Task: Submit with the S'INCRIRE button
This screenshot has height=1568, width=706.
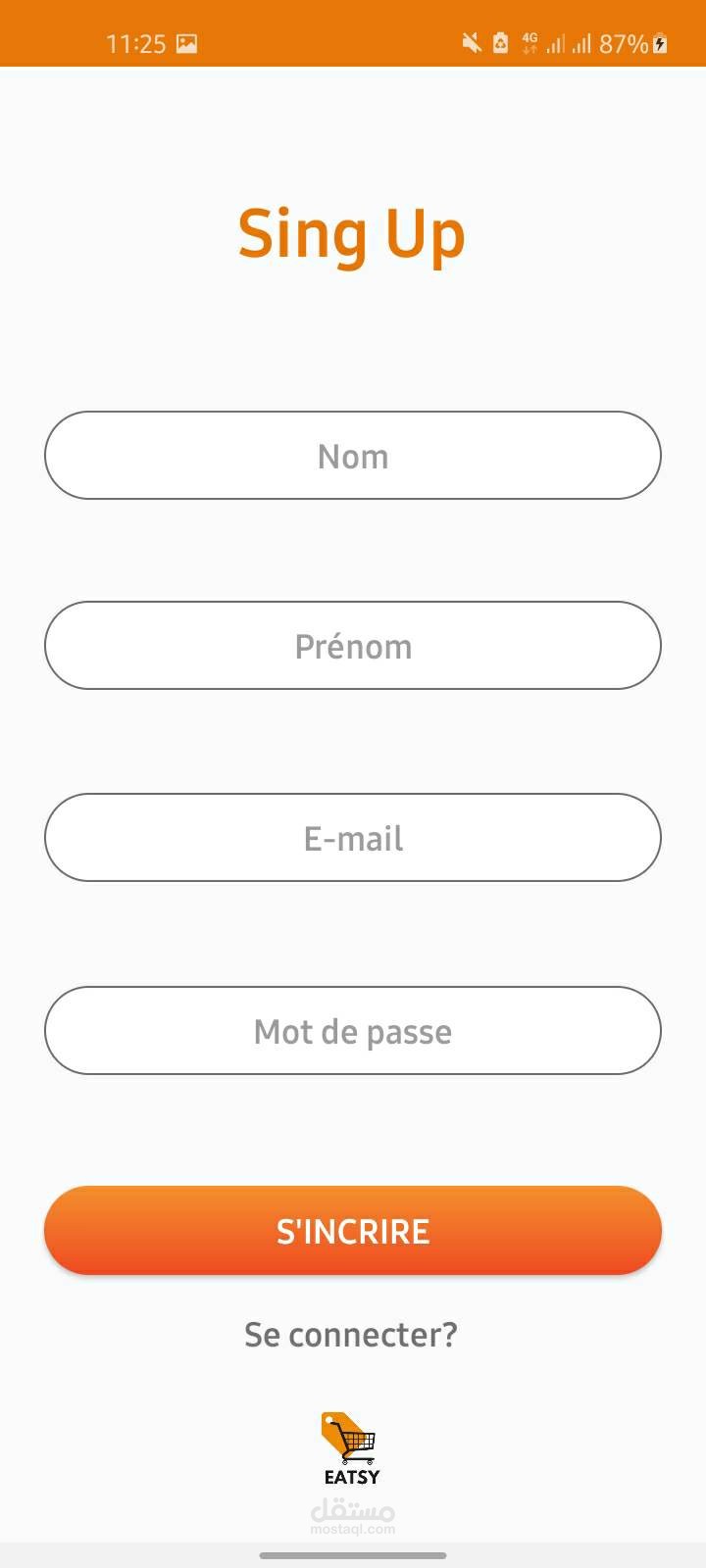Action: tap(353, 1231)
